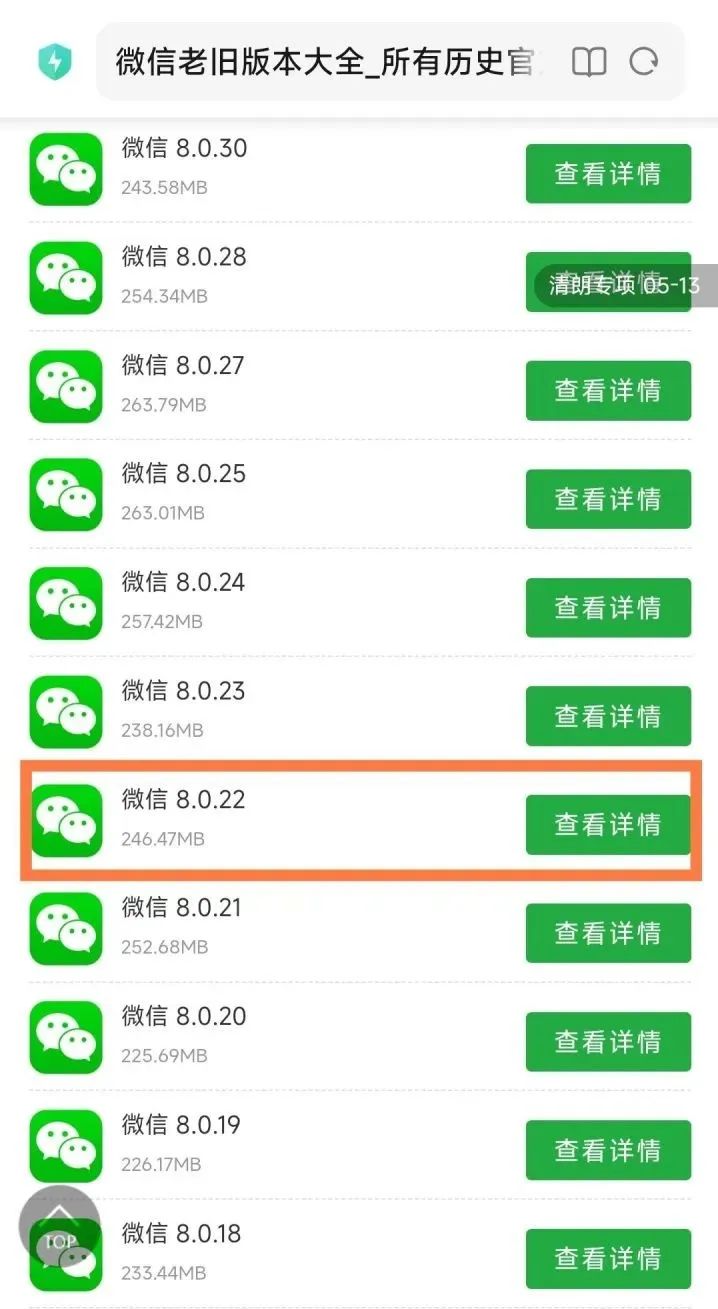View details for 微信 8.0.18
Viewport: 718px width, 1309px height.
pyautogui.click(x=608, y=1258)
